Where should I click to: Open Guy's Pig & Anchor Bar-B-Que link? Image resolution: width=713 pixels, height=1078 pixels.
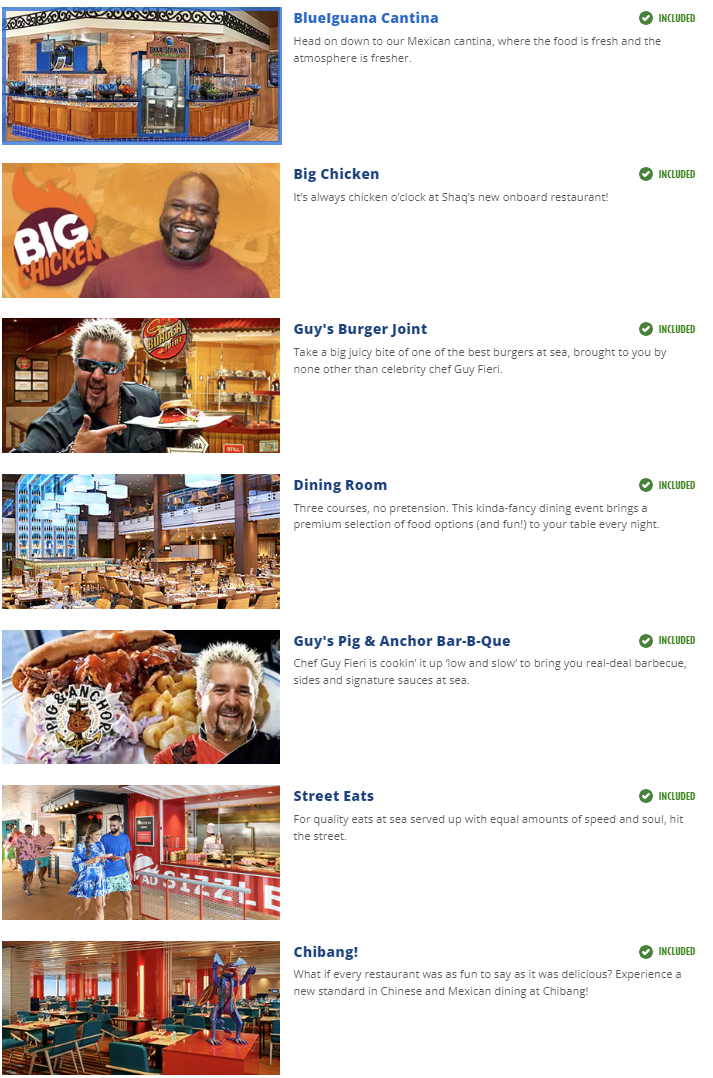(402, 640)
